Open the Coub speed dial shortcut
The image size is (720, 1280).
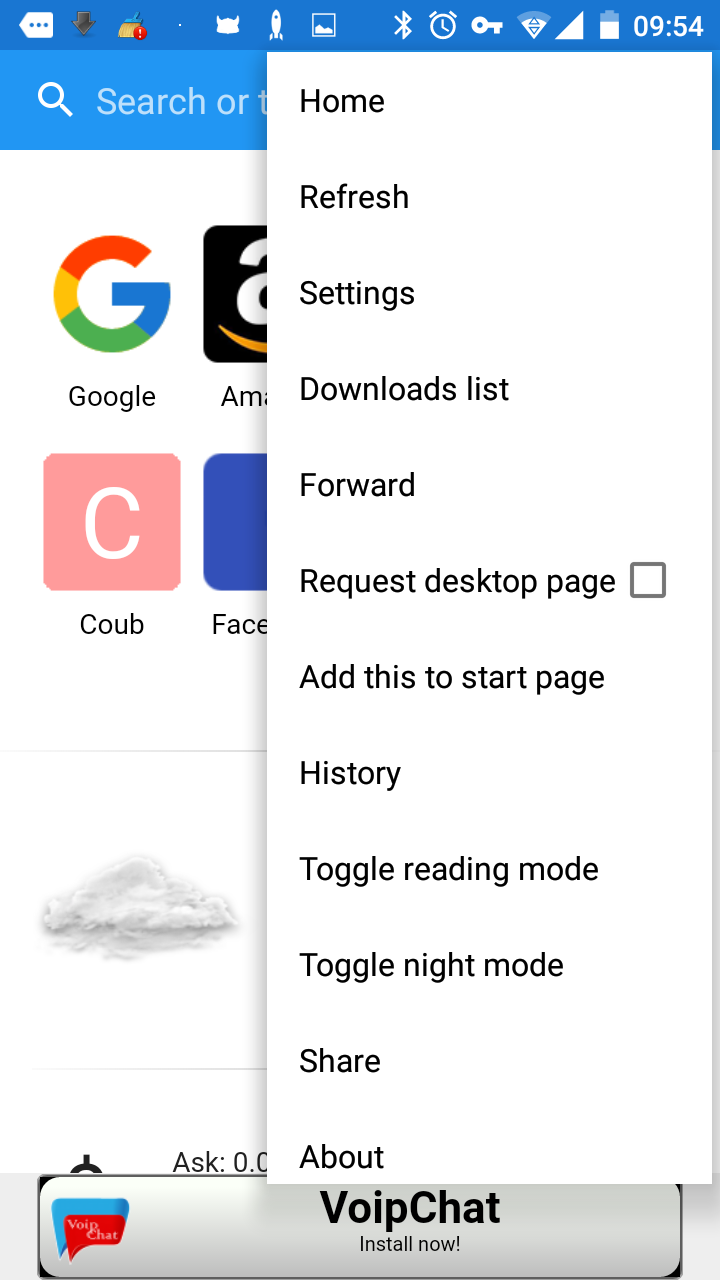tap(112, 521)
